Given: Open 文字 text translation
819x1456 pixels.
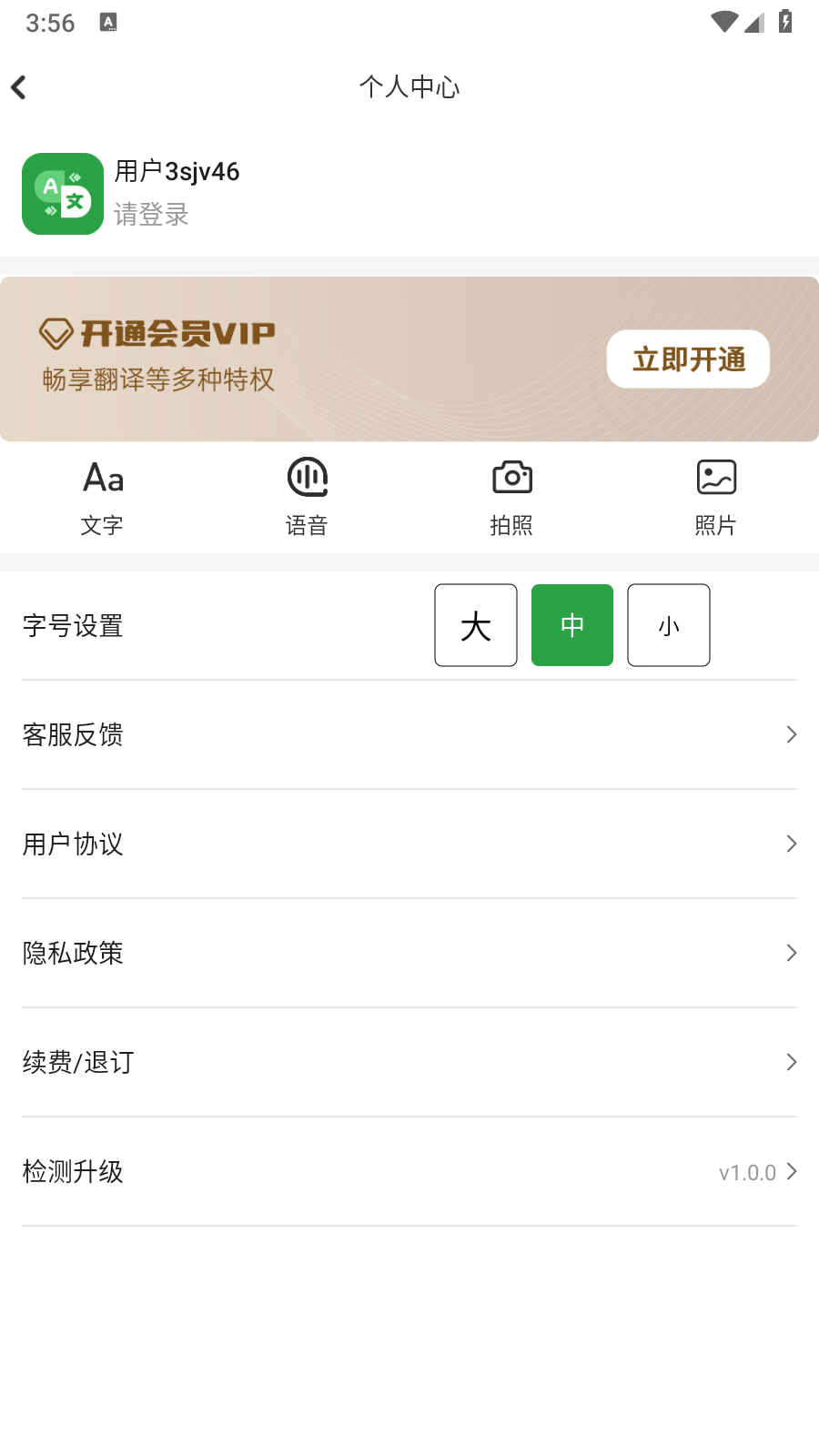Looking at the screenshot, I should point(102,497).
